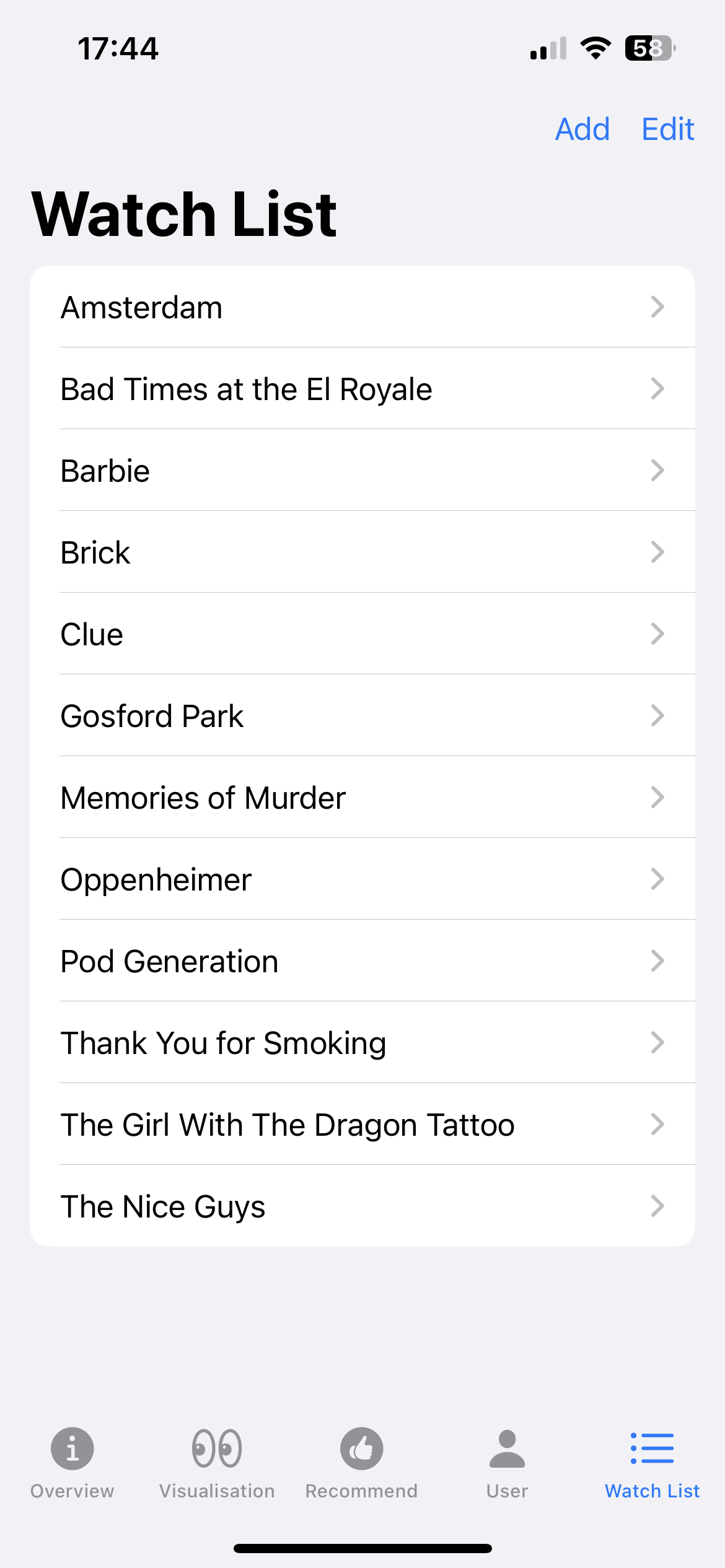Open Bad Times at the El Royale
725x1568 pixels.
tap(362, 388)
